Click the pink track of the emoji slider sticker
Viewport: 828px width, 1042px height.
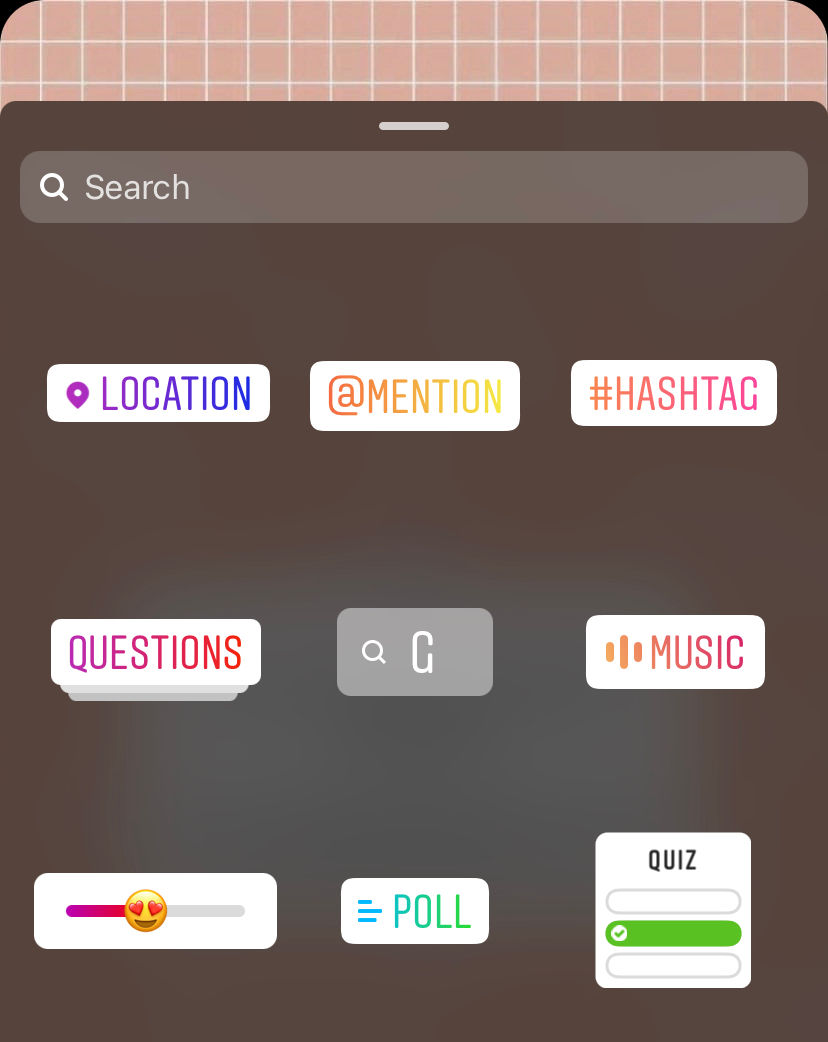tap(95, 911)
